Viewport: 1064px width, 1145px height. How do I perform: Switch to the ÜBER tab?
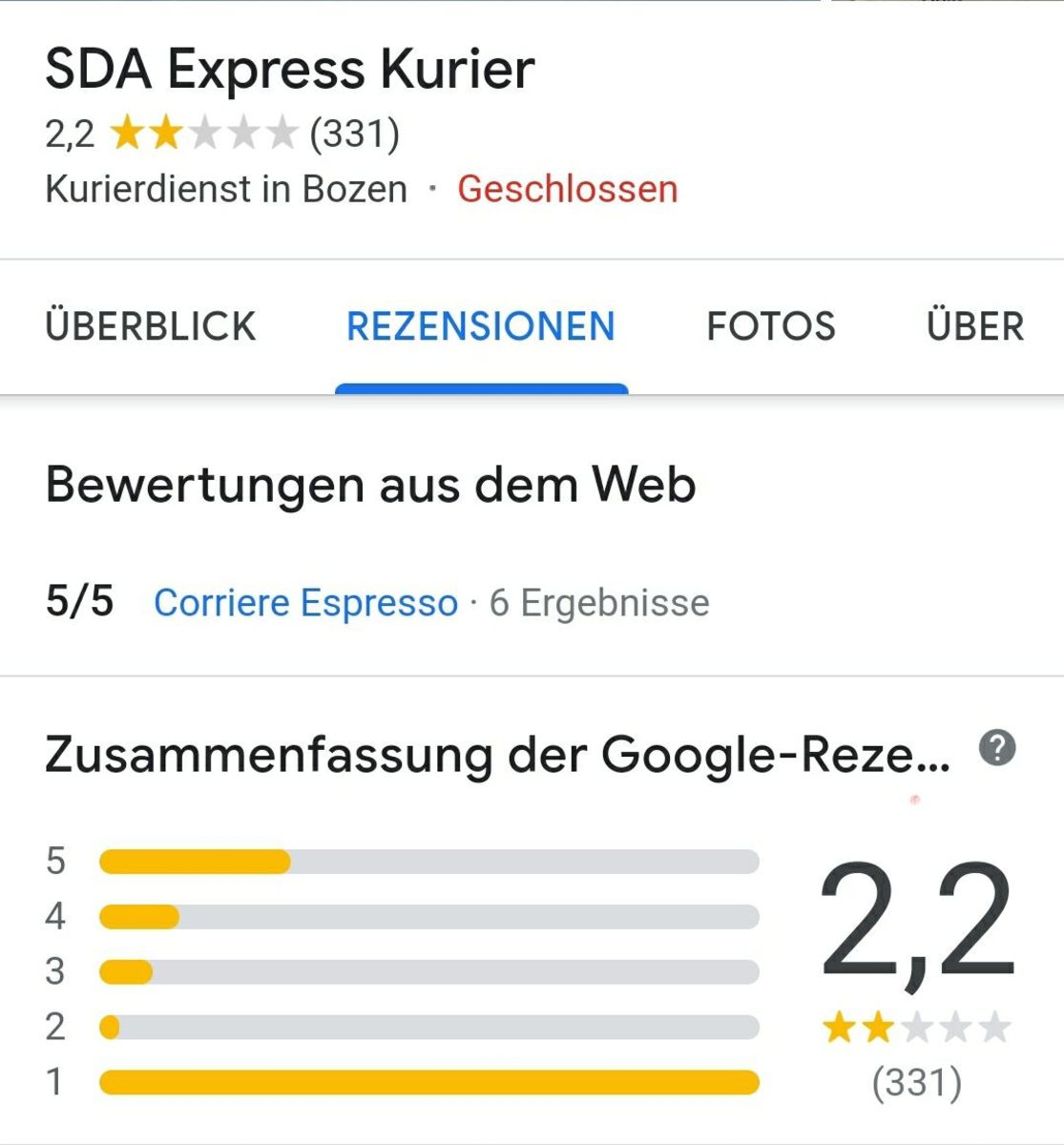[974, 326]
